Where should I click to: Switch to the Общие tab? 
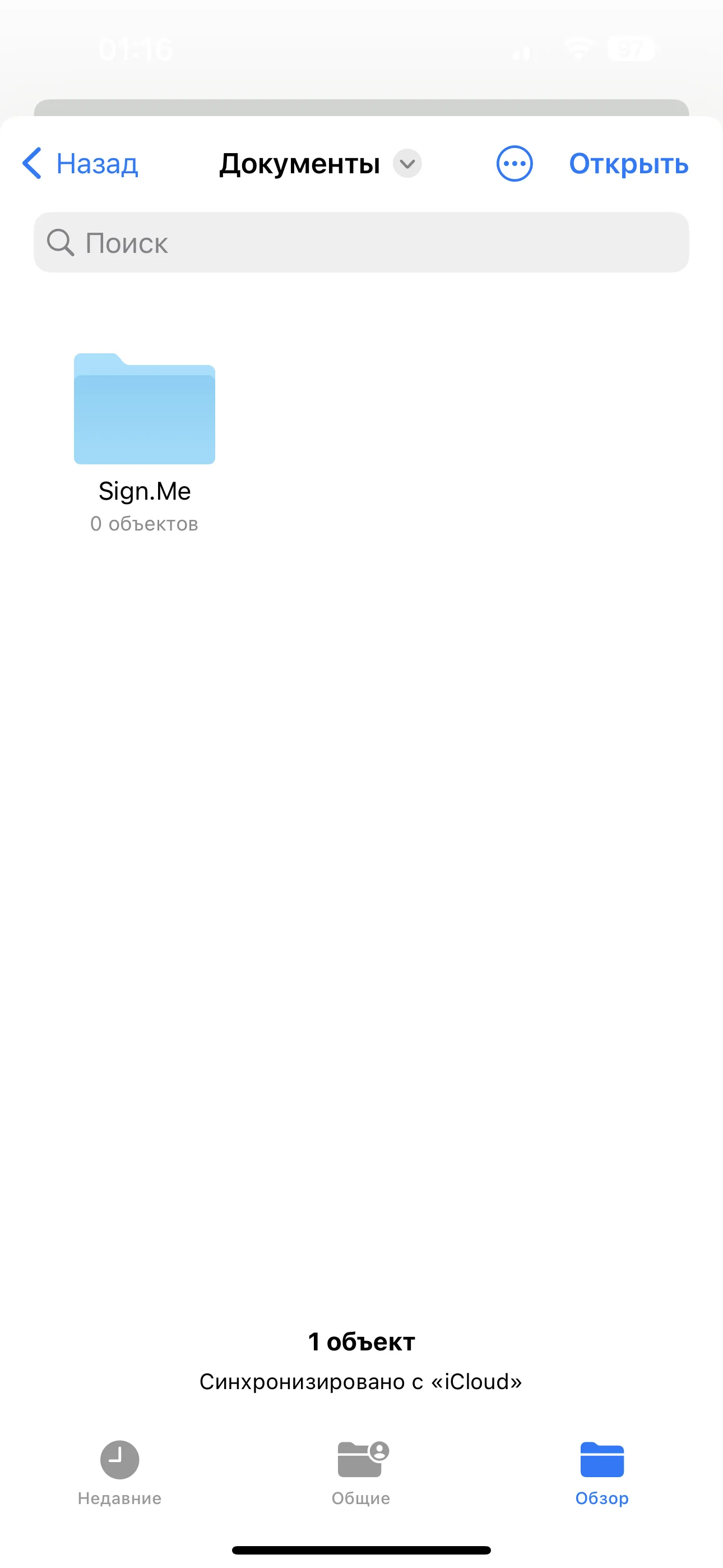coord(361,1473)
